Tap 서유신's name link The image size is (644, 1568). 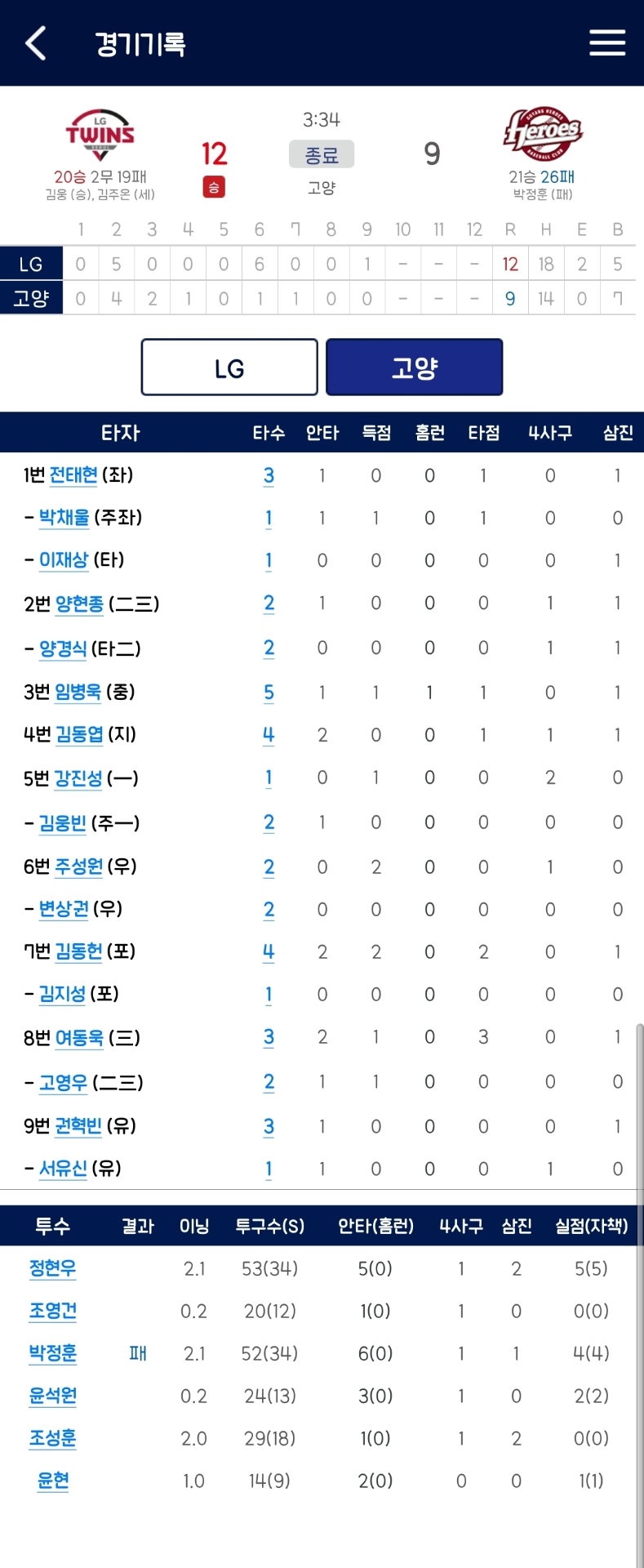pyautogui.click(x=63, y=1169)
